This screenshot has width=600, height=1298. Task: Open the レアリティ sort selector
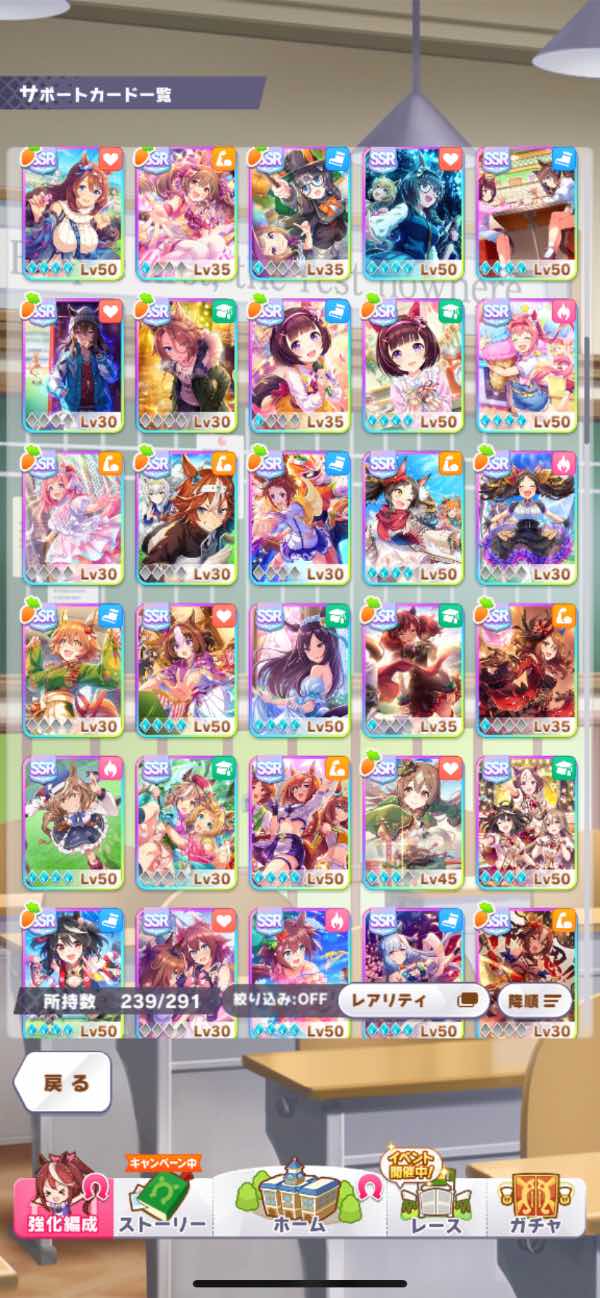[412, 1000]
